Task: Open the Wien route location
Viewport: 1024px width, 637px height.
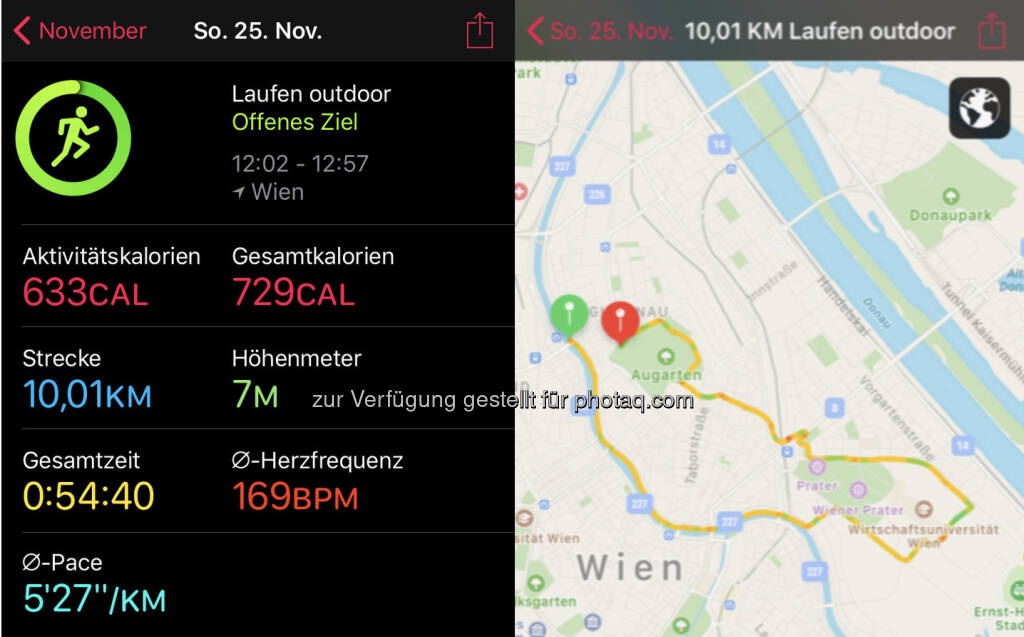Action: click(268, 192)
